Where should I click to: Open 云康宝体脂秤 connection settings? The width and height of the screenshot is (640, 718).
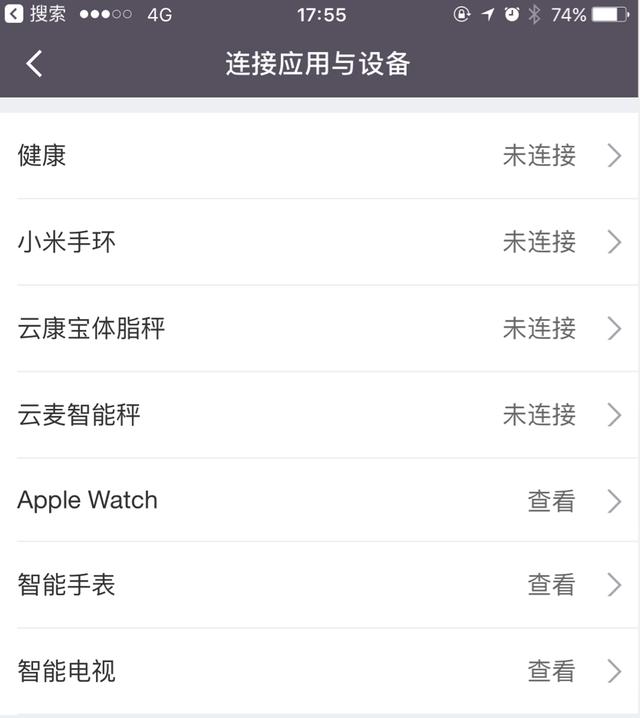coord(320,328)
